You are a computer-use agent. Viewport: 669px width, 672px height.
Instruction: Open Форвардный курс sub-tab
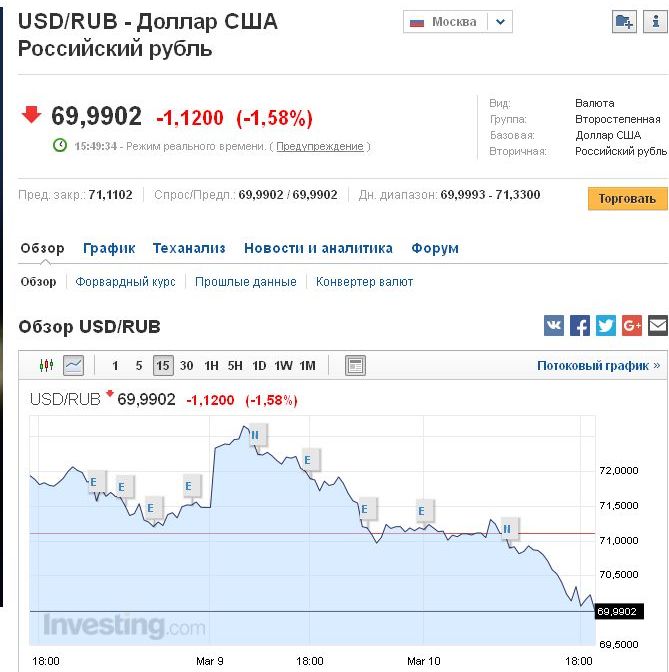[x=126, y=282]
